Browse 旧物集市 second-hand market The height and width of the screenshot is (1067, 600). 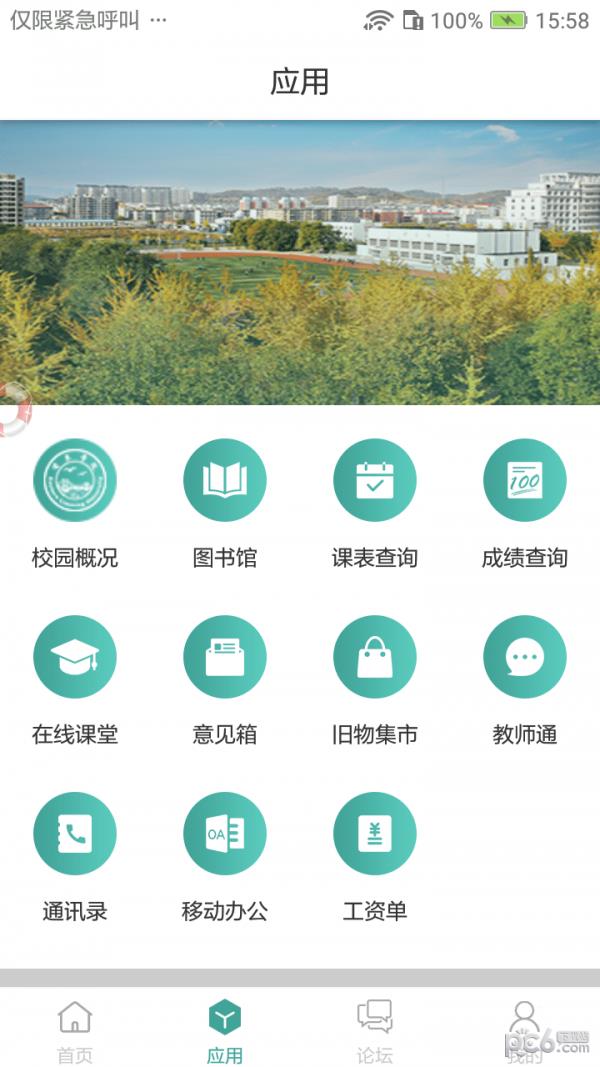click(375, 657)
